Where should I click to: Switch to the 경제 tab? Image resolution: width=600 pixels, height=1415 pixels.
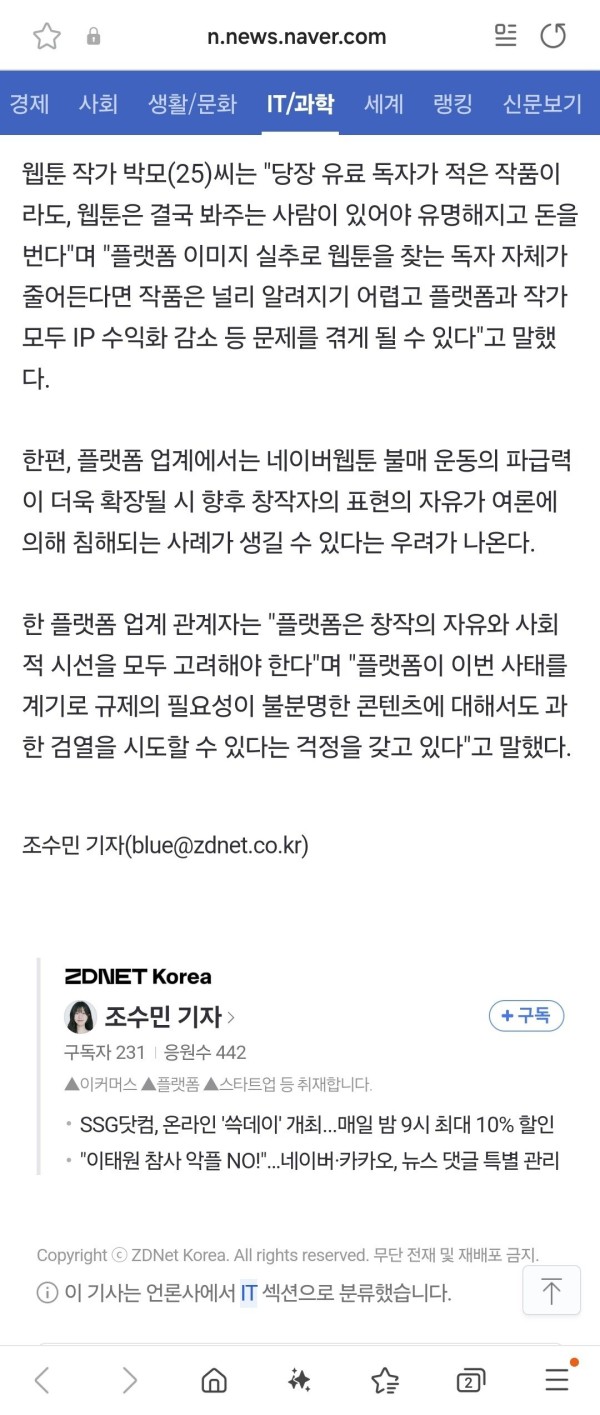(x=30, y=104)
